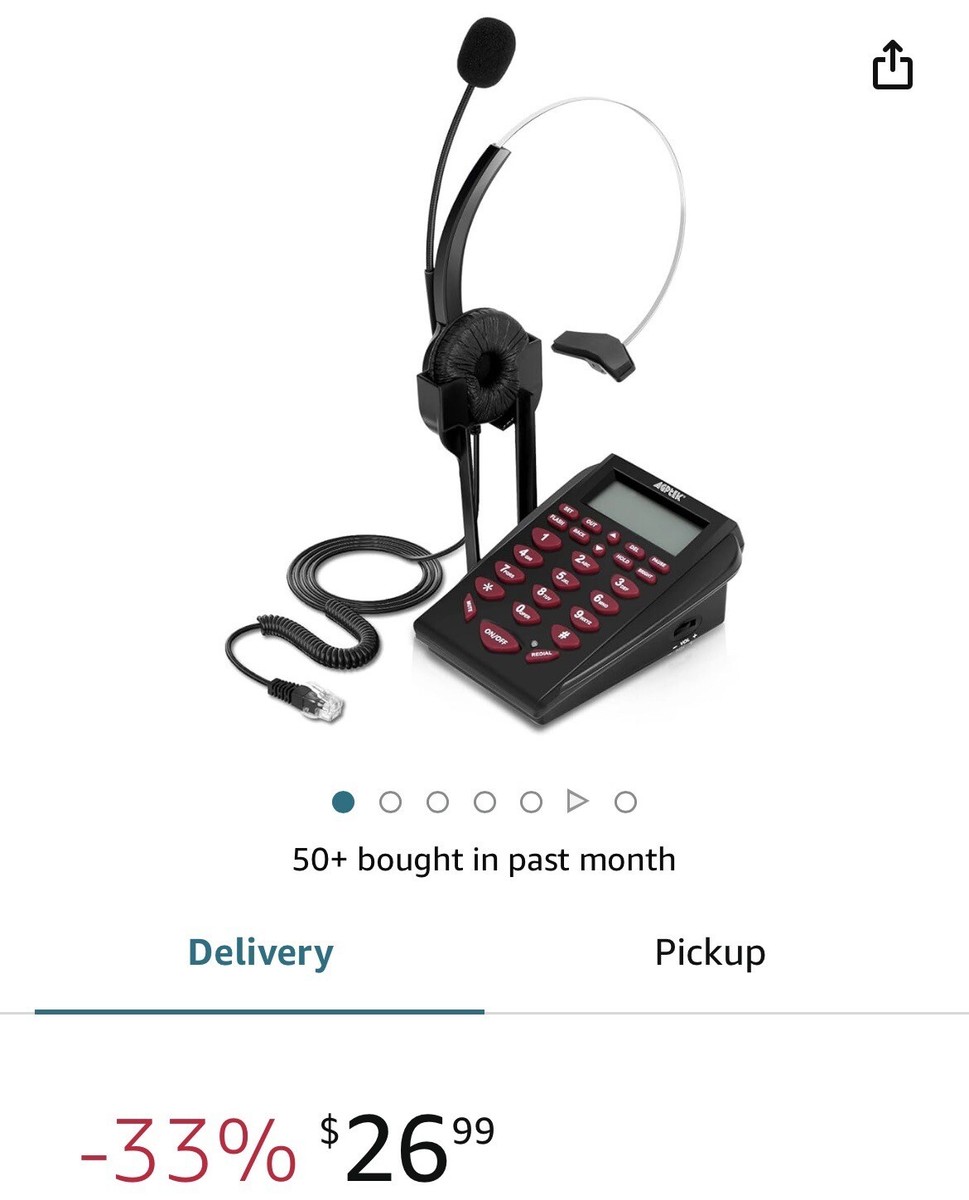Play the product video

(578, 801)
